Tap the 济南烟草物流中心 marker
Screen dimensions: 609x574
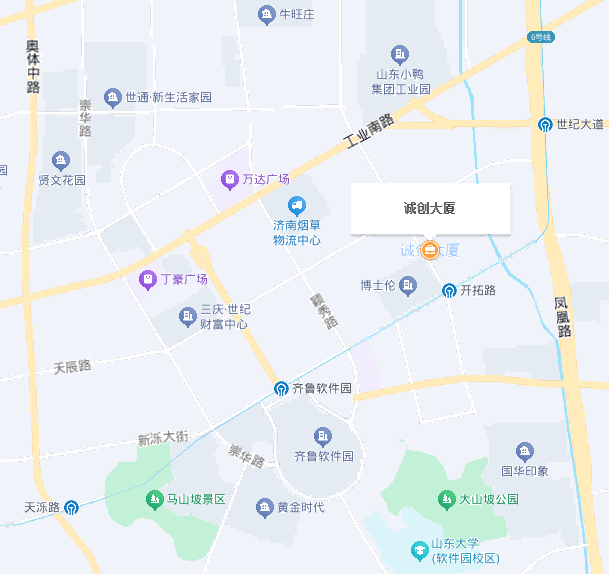point(297,205)
